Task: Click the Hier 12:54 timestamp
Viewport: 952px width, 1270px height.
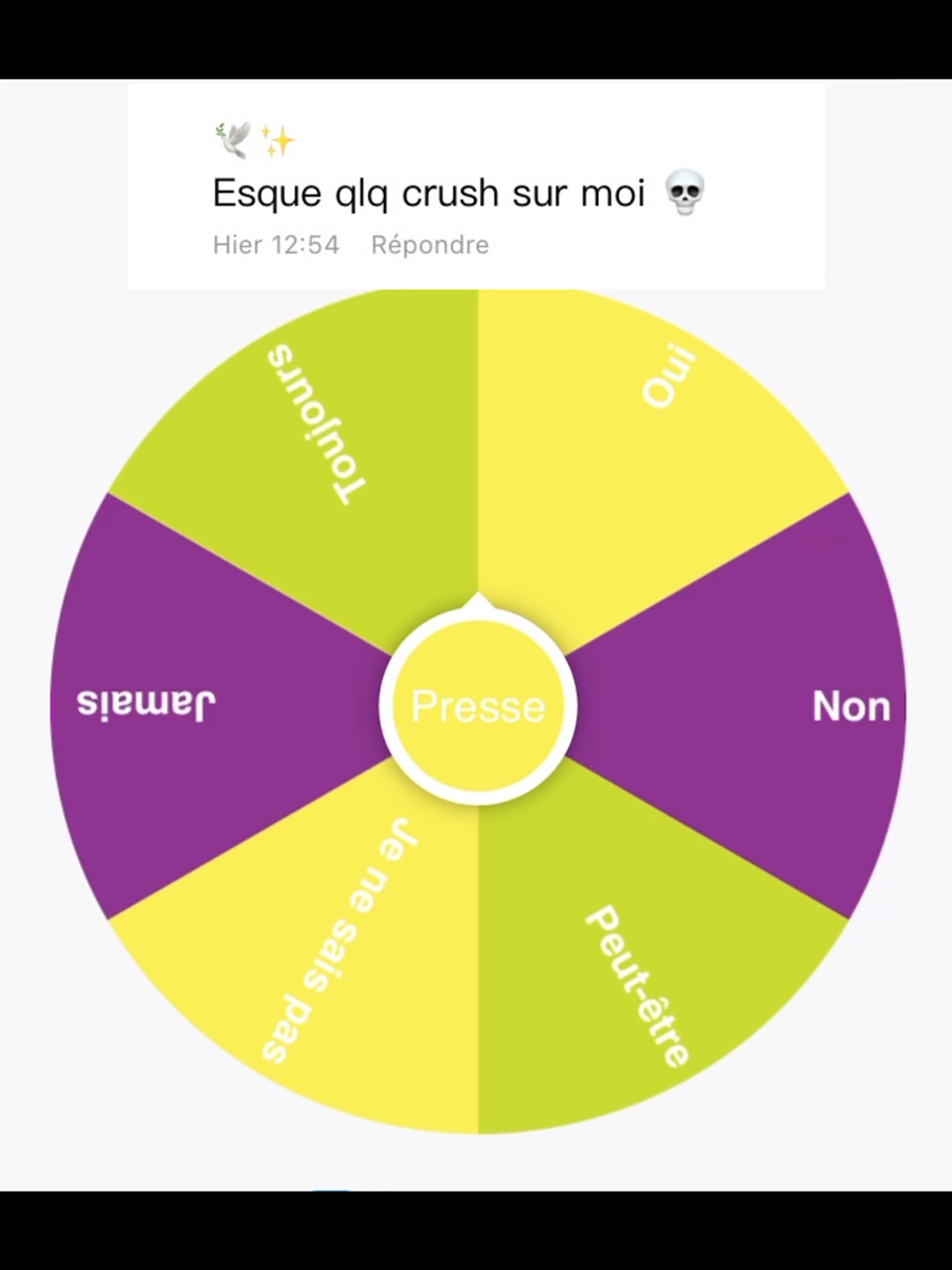Action: [x=276, y=245]
